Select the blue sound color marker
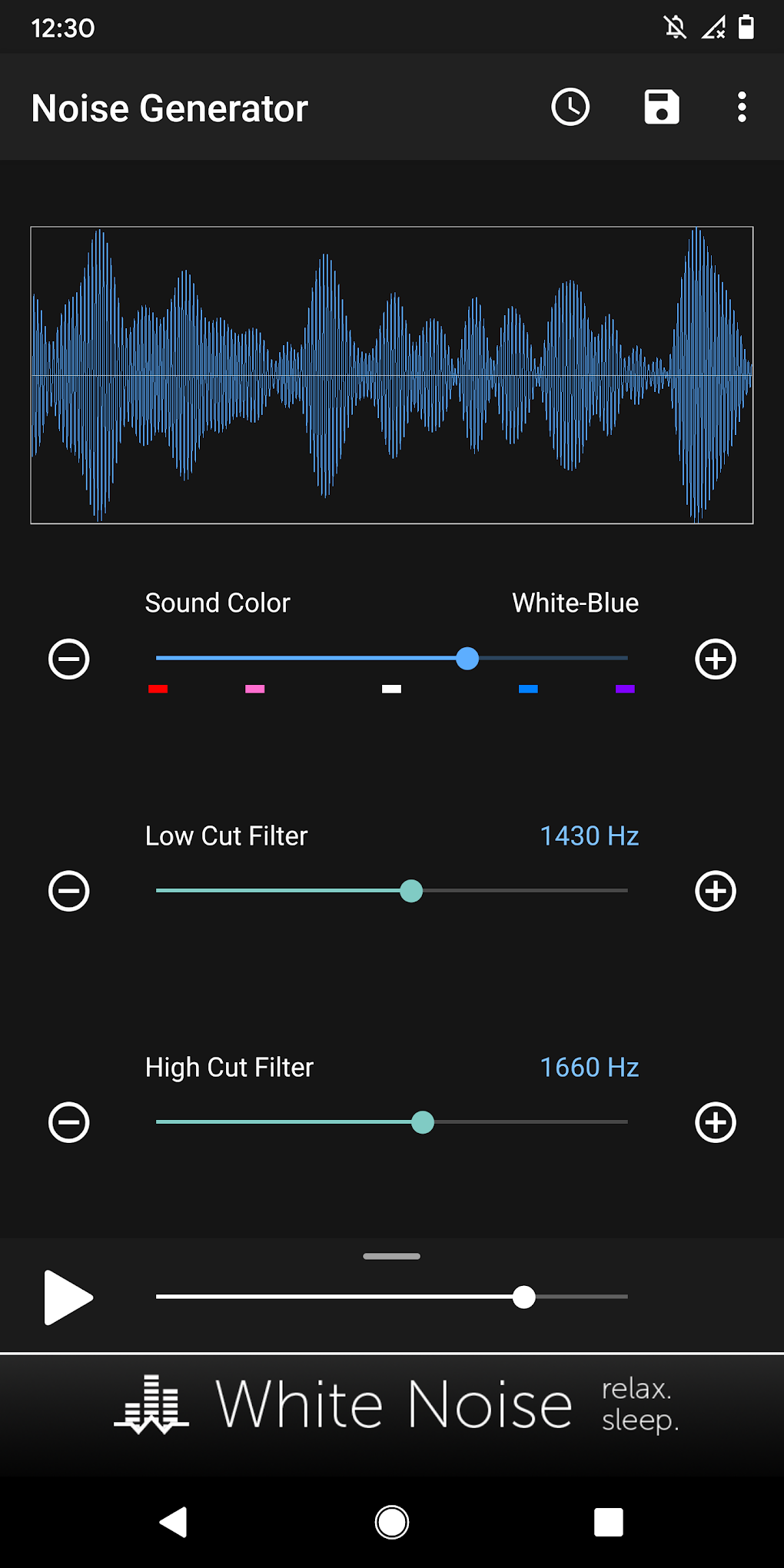784x1568 pixels. pyautogui.click(x=528, y=689)
